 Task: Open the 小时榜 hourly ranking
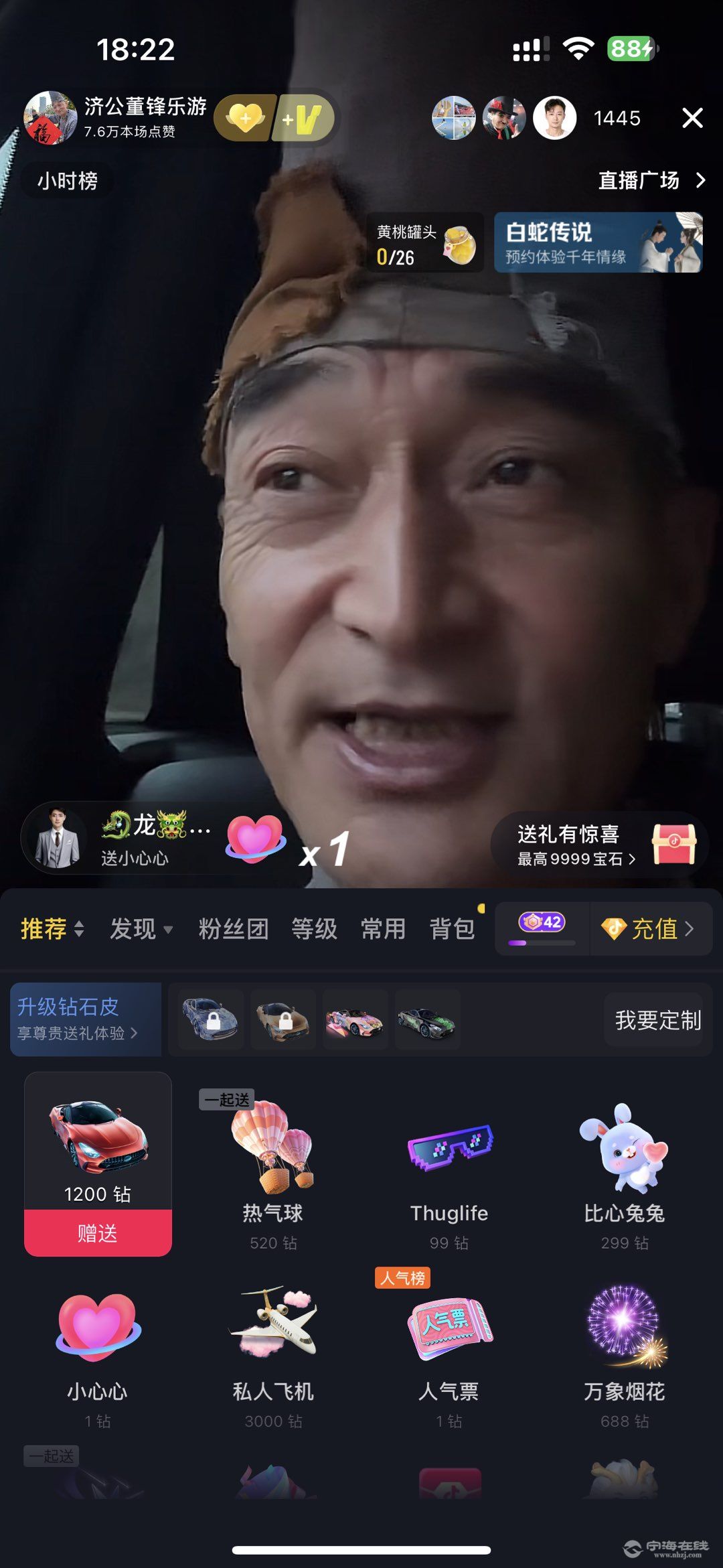coord(67,181)
